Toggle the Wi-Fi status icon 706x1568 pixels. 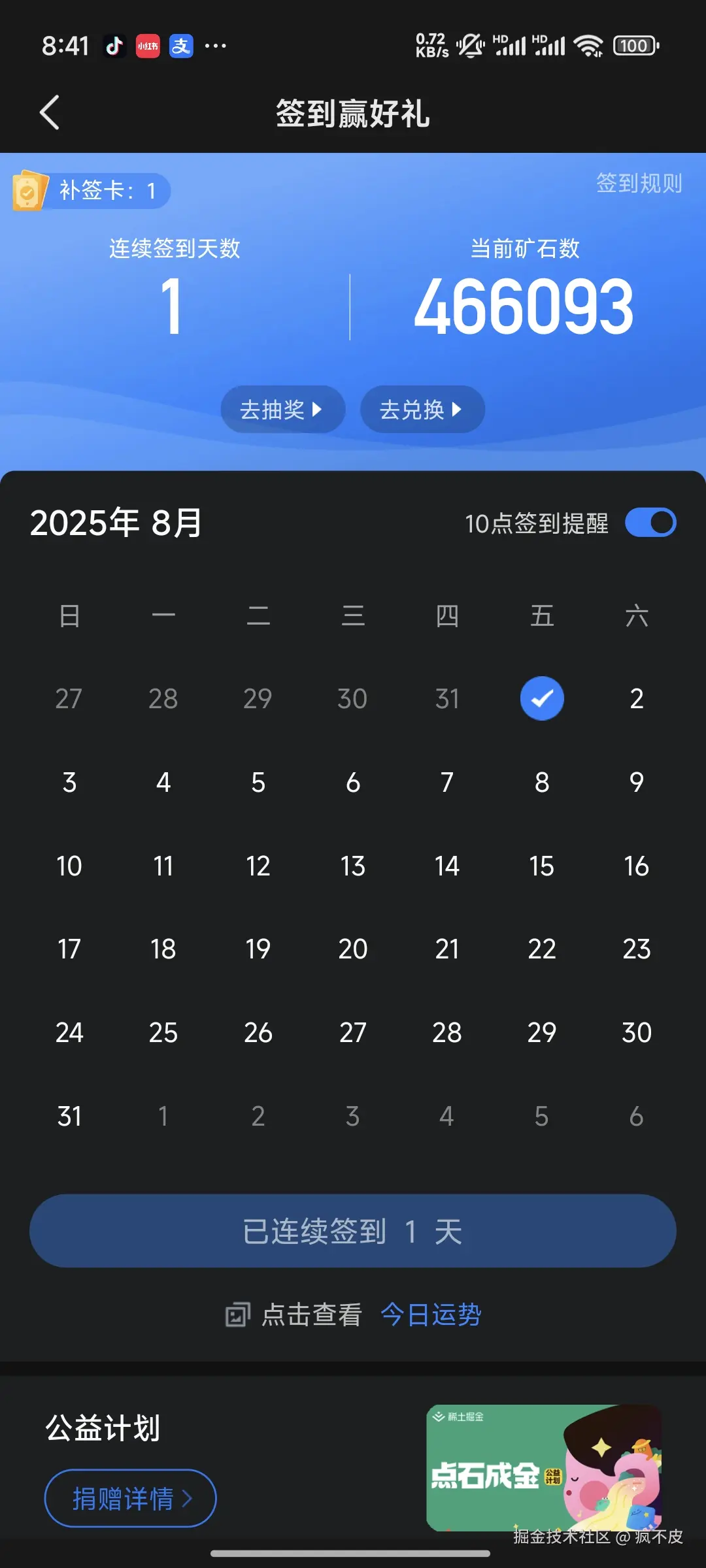point(587,46)
